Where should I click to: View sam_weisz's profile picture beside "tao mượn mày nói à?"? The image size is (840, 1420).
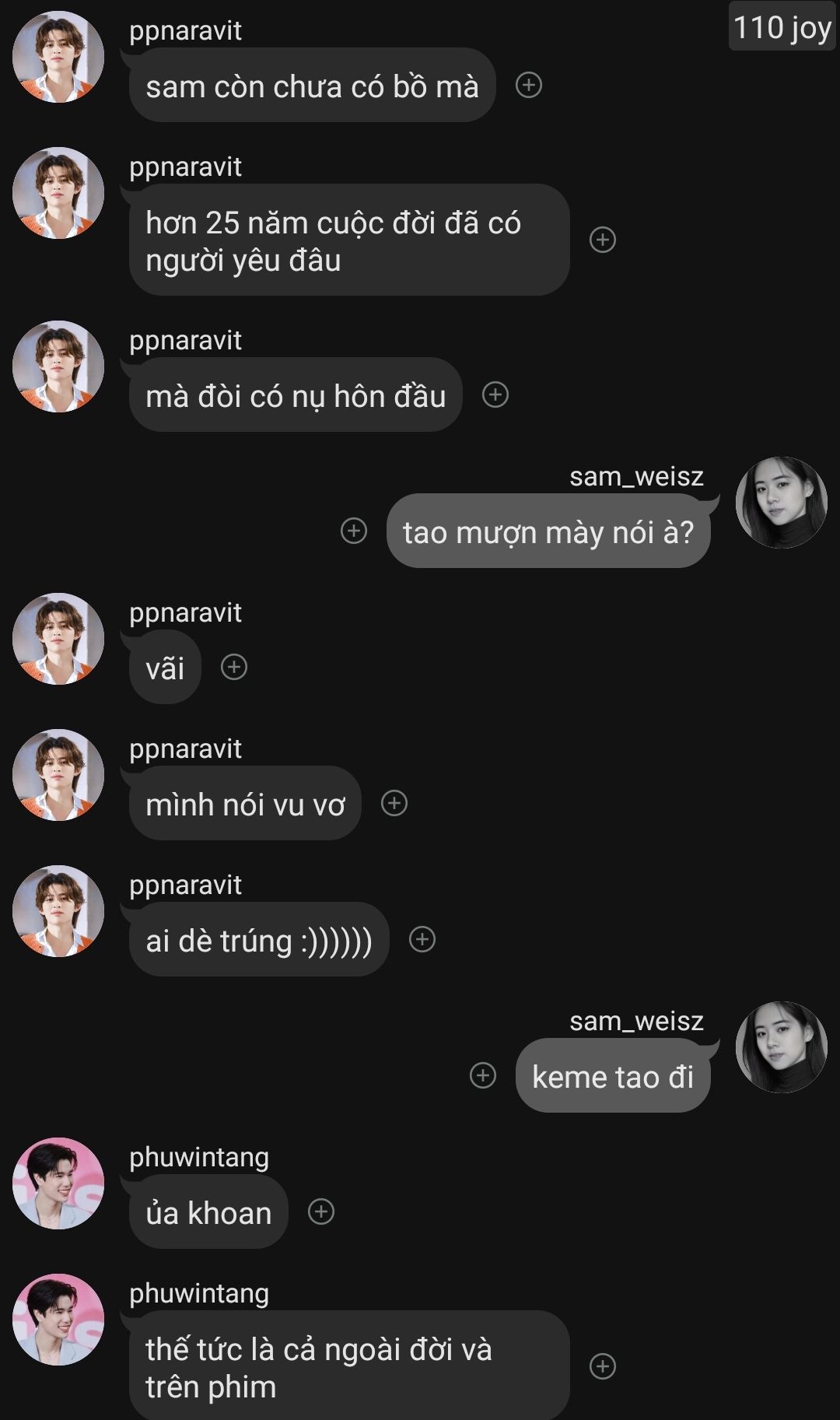click(x=781, y=503)
